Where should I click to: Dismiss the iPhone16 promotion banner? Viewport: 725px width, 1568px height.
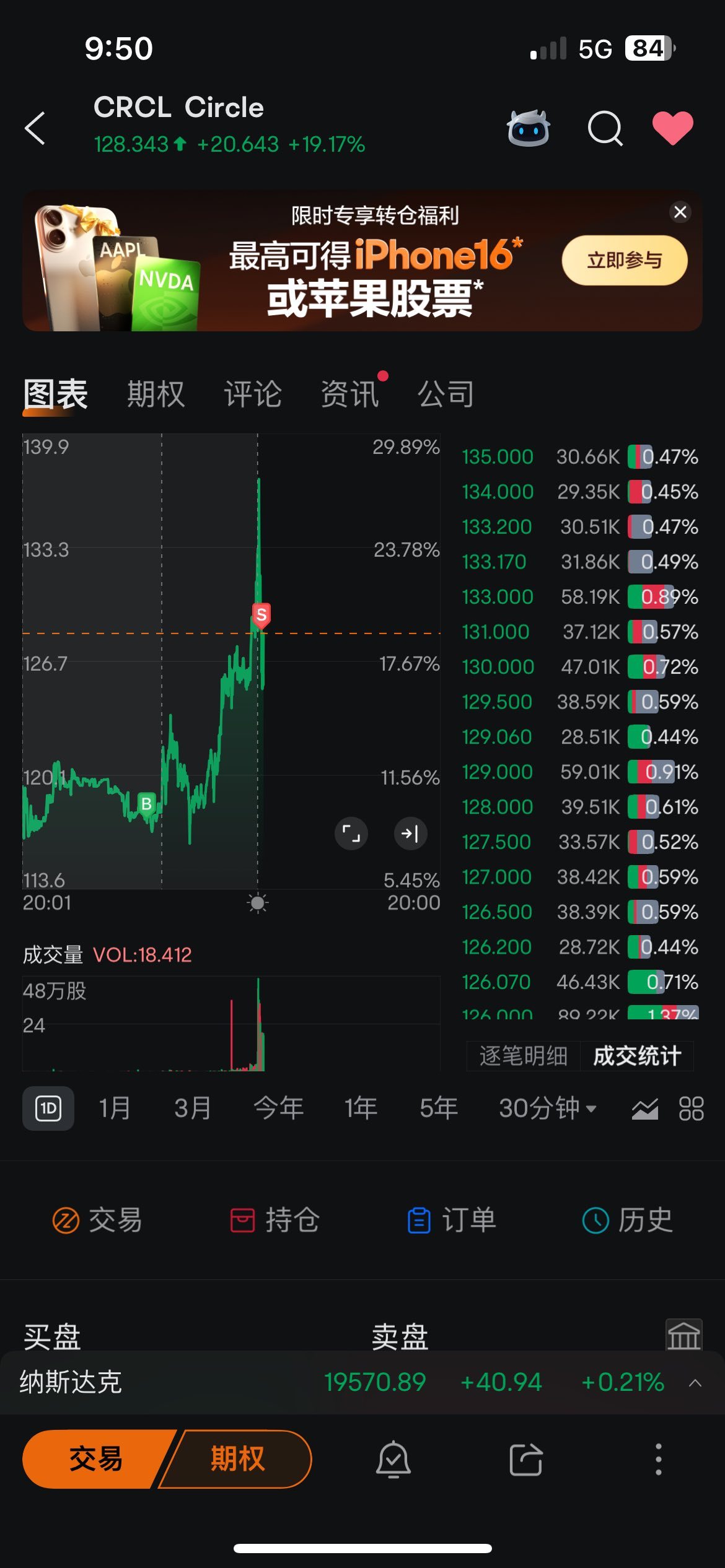pos(680,212)
